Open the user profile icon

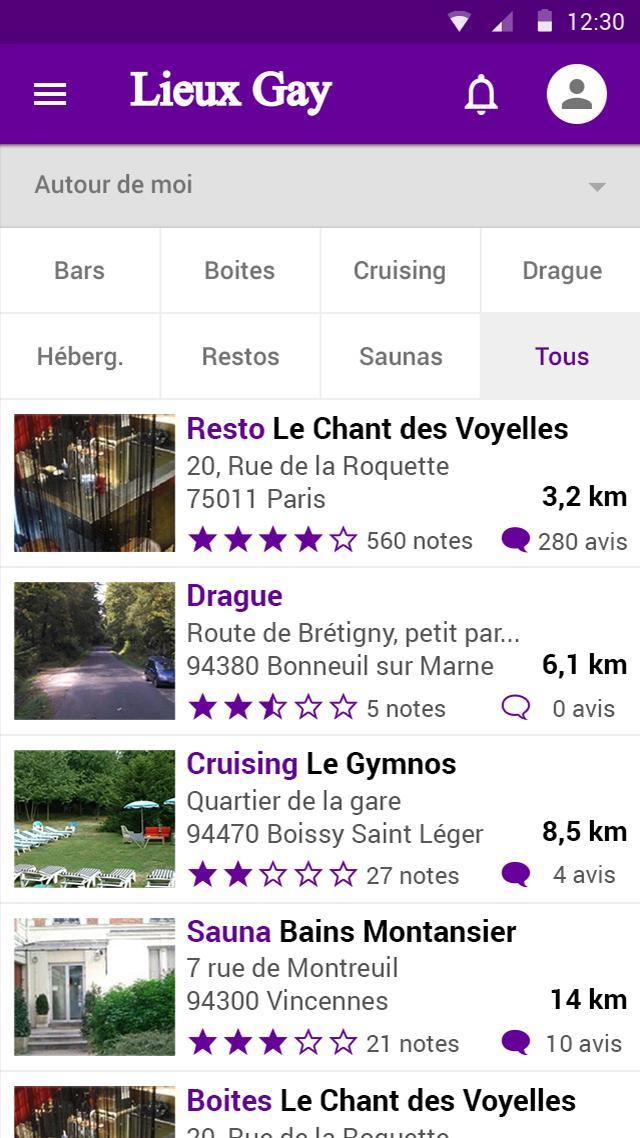[576, 94]
